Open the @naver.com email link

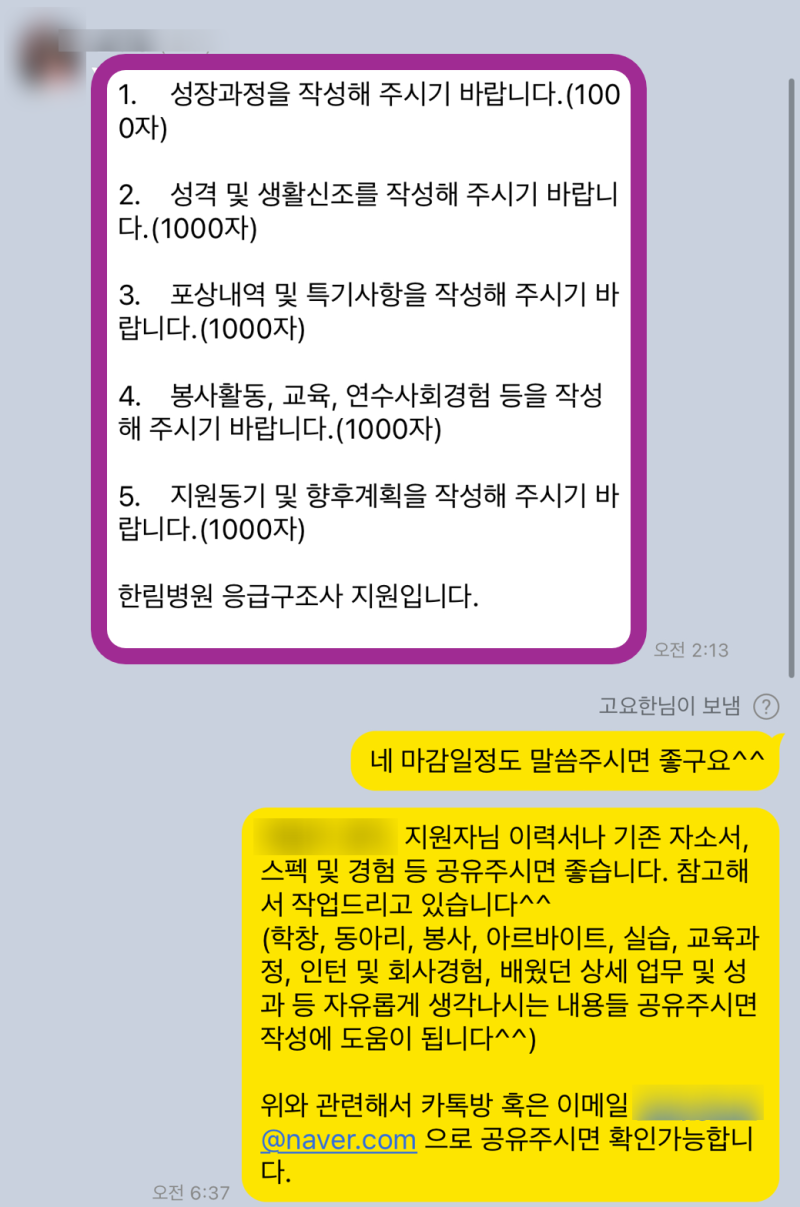point(338,1111)
